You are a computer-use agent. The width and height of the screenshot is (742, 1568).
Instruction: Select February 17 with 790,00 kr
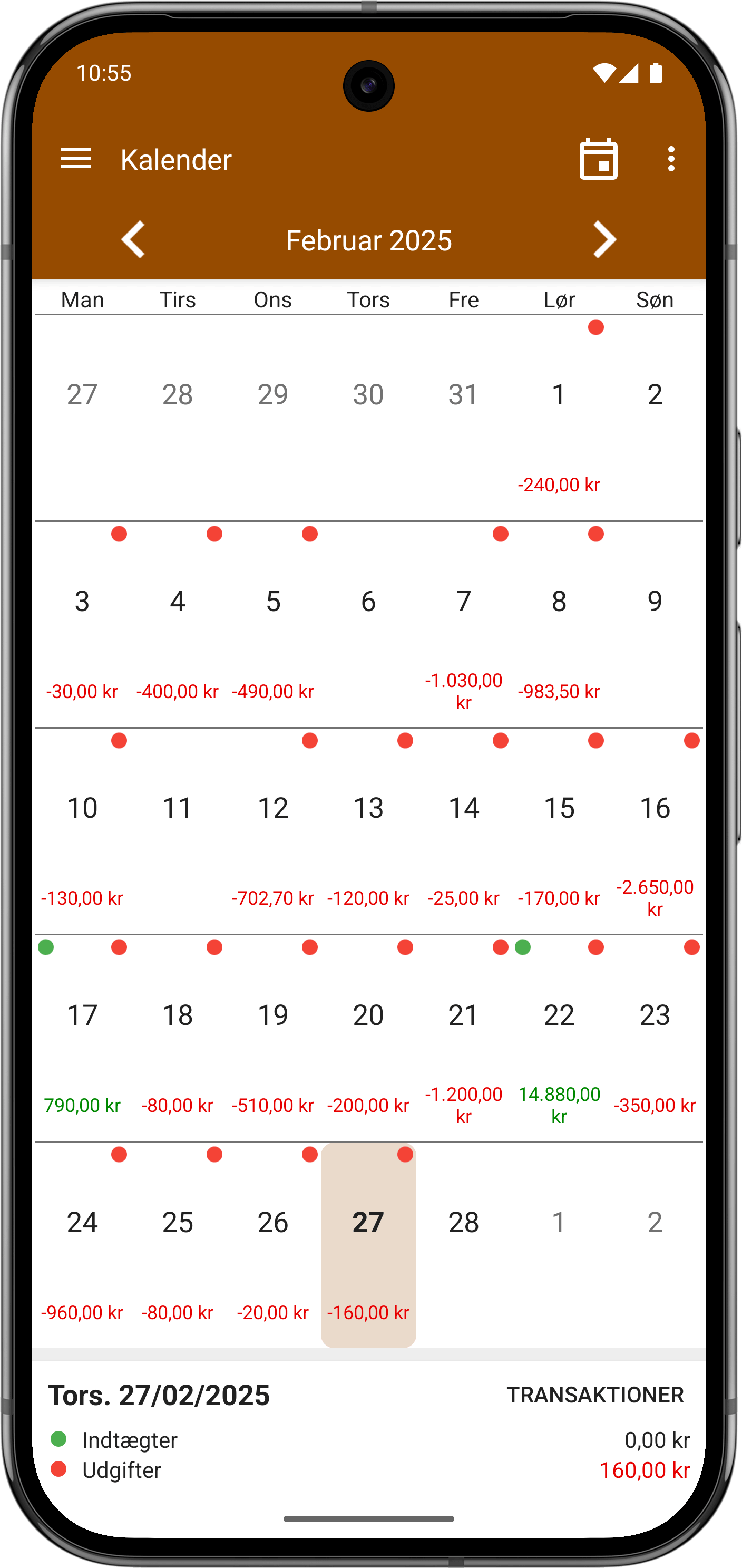click(82, 1039)
